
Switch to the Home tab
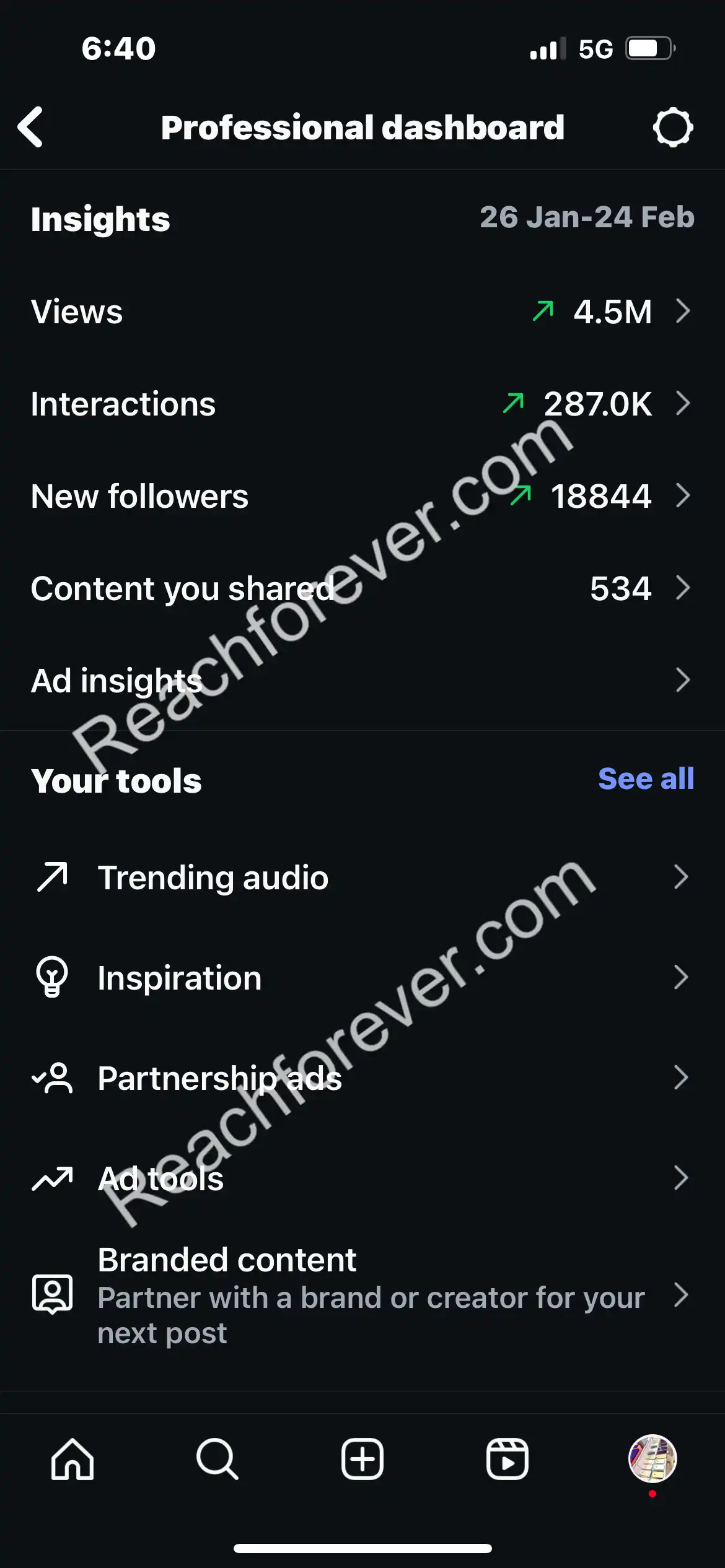[72, 1459]
